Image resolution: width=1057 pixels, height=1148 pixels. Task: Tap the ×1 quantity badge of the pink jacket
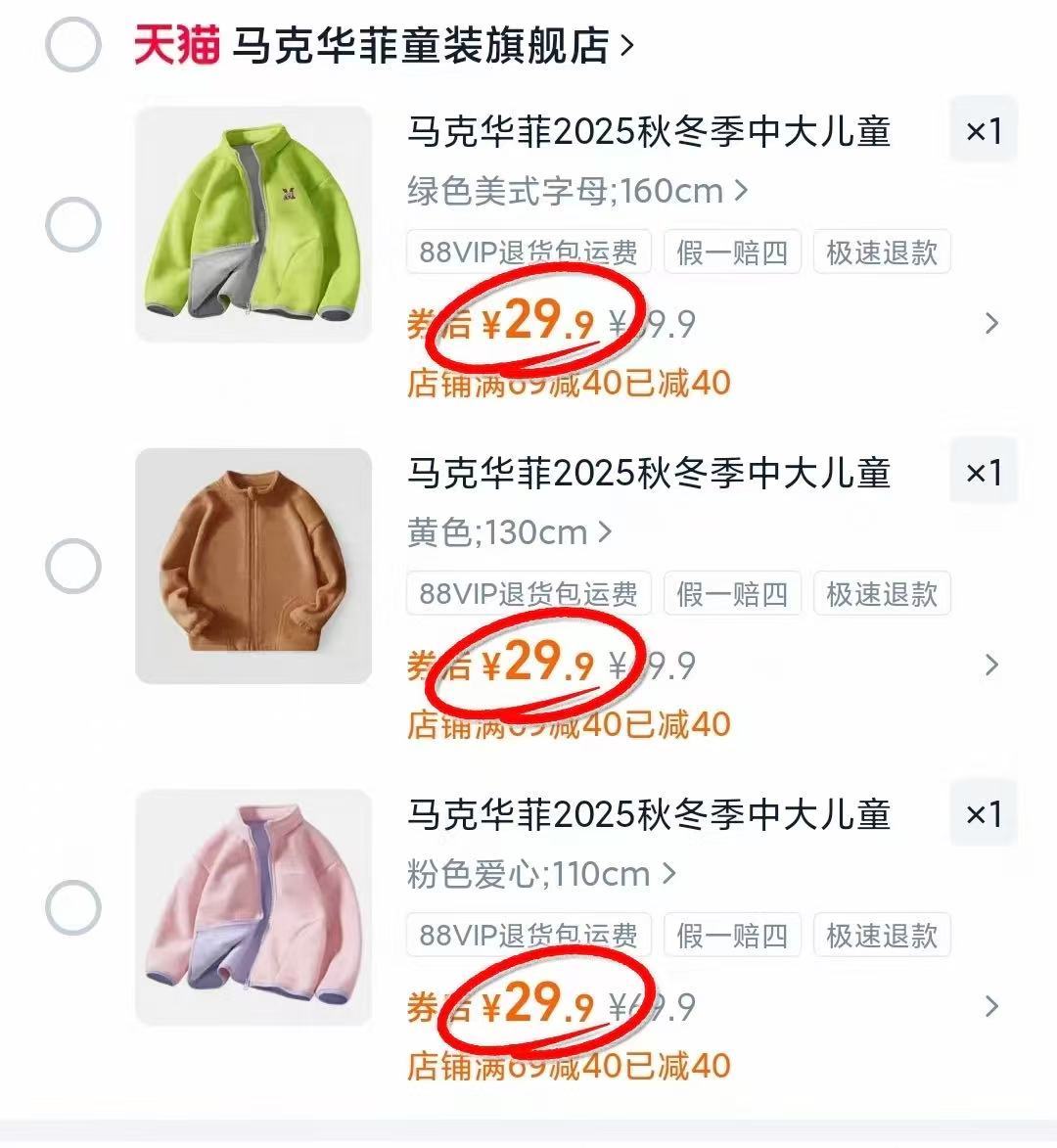click(984, 813)
